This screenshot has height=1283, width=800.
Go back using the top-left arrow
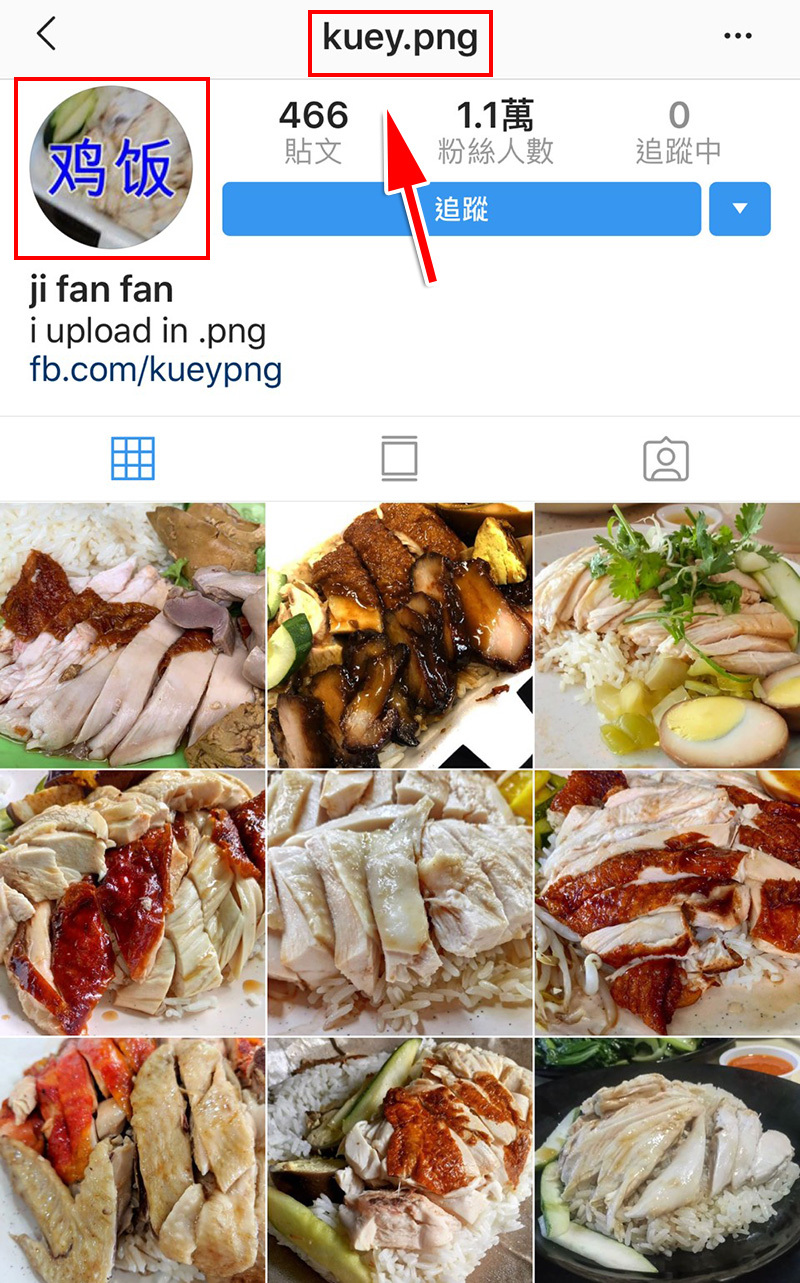(x=46, y=35)
